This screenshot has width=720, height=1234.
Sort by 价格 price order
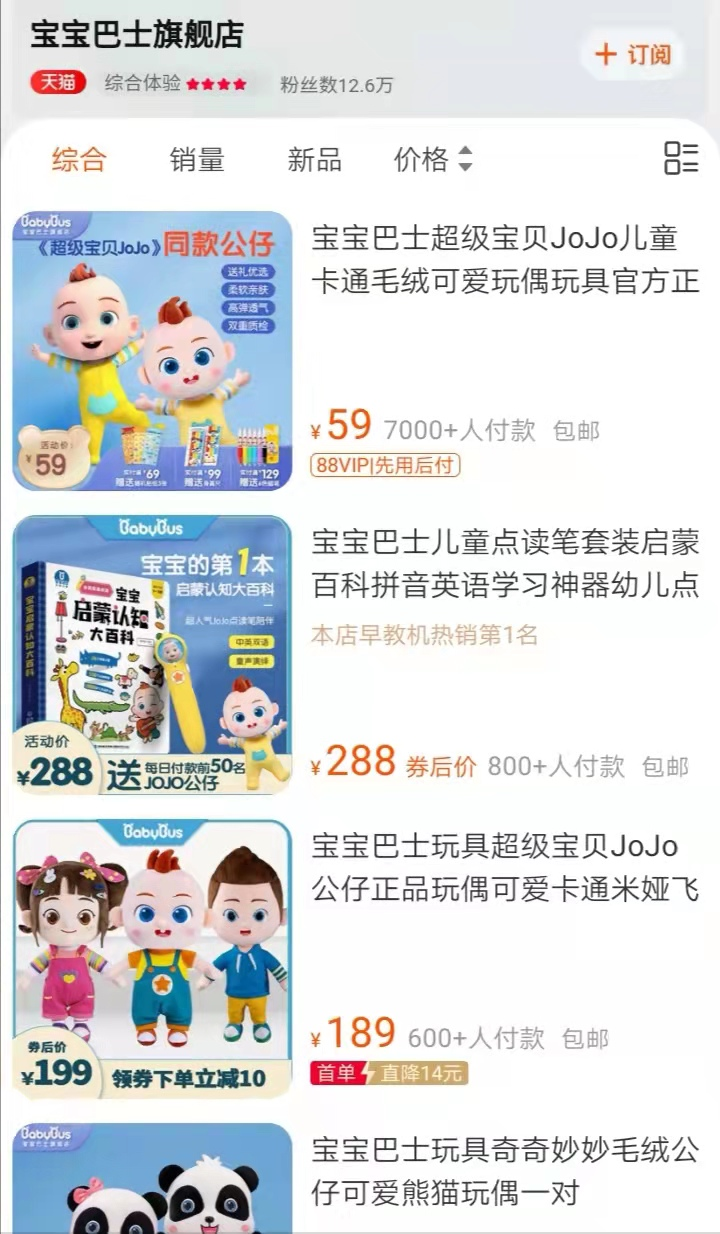tap(432, 159)
